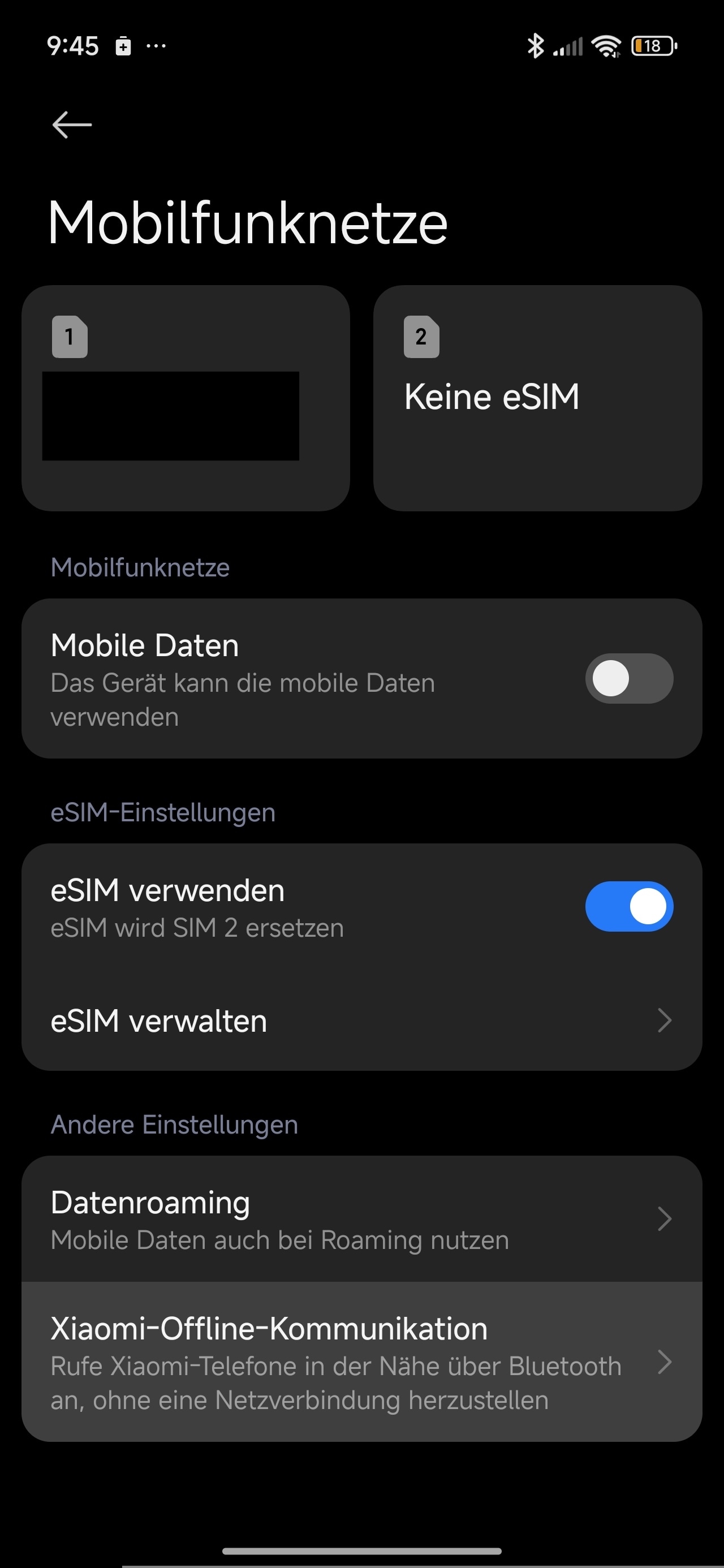Go back using the top arrow

(72, 125)
